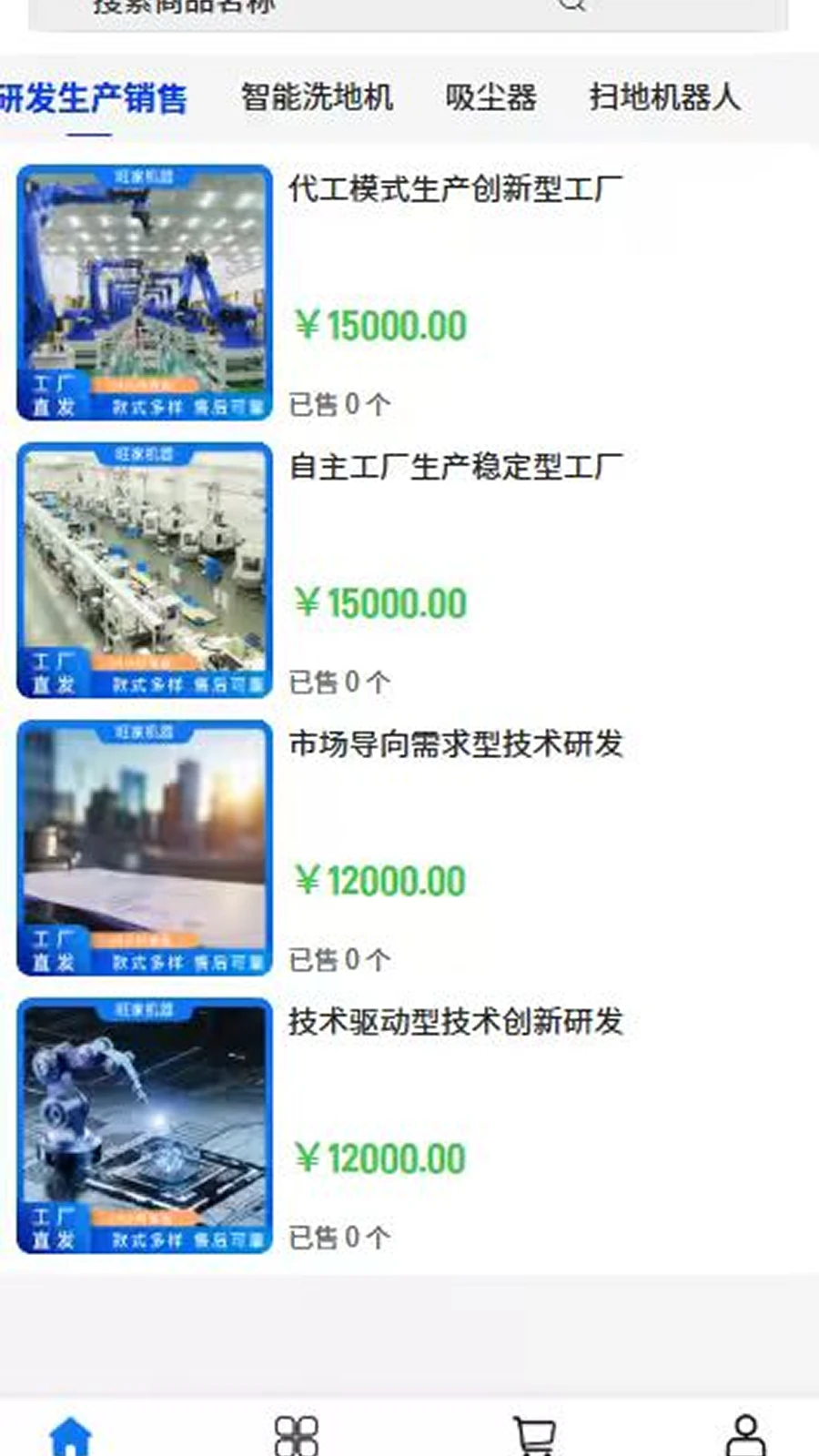Screen dimensions: 819x1456
Task: View the 自主工厂生产稳定型工厂 listing
Action: (455, 467)
